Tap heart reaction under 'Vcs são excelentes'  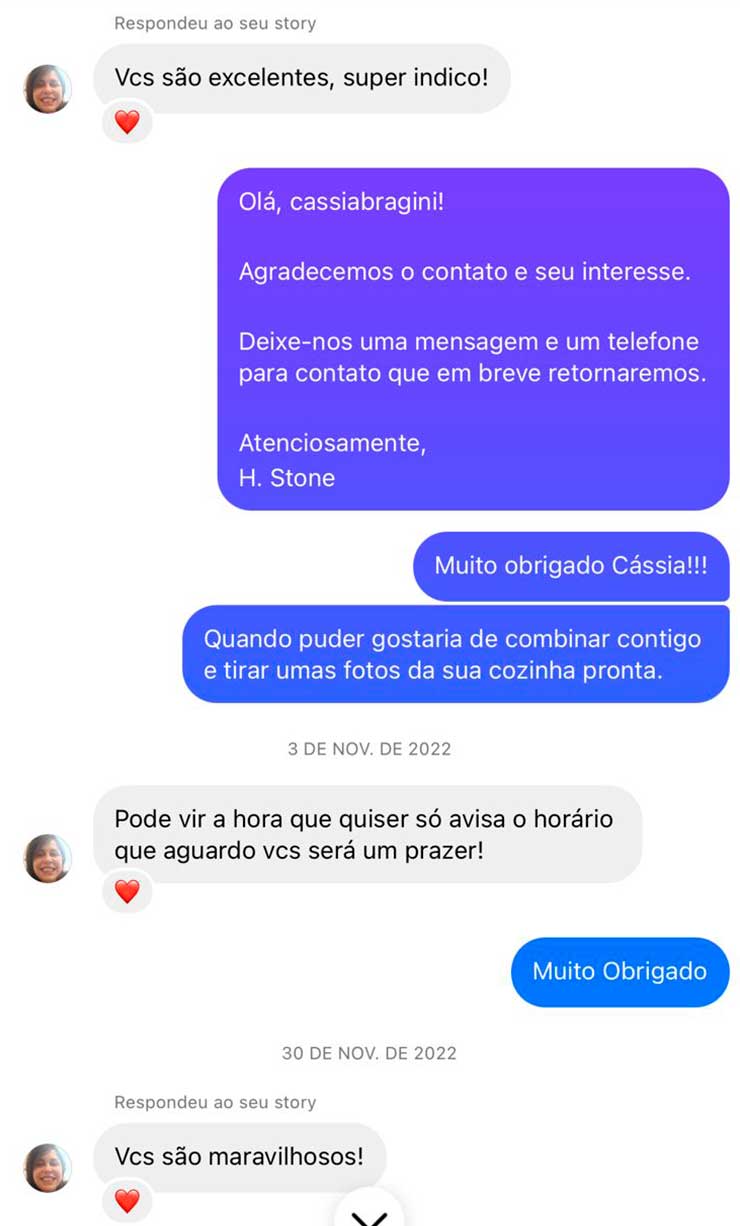[127, 123]
